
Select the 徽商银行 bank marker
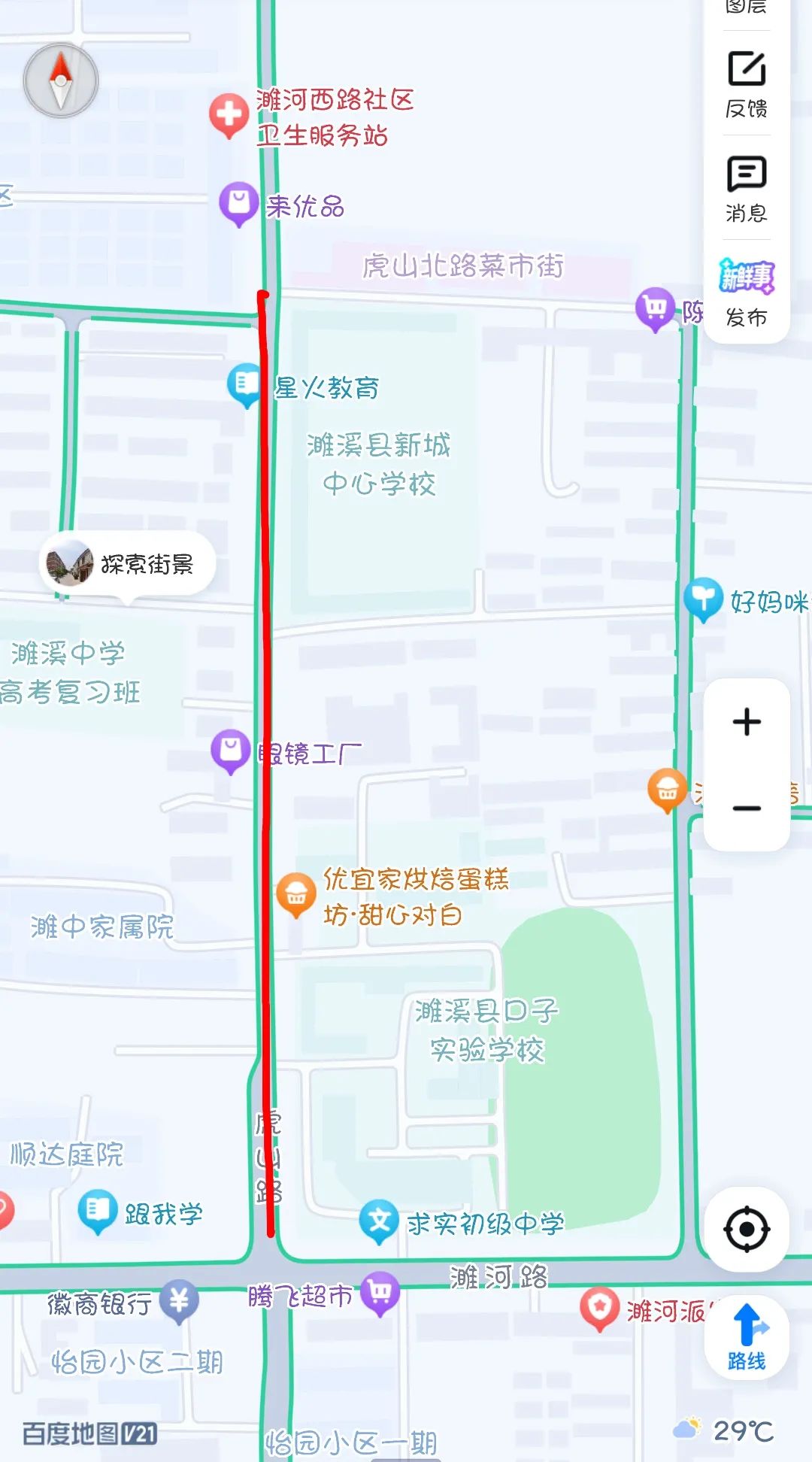(179, 1300)
